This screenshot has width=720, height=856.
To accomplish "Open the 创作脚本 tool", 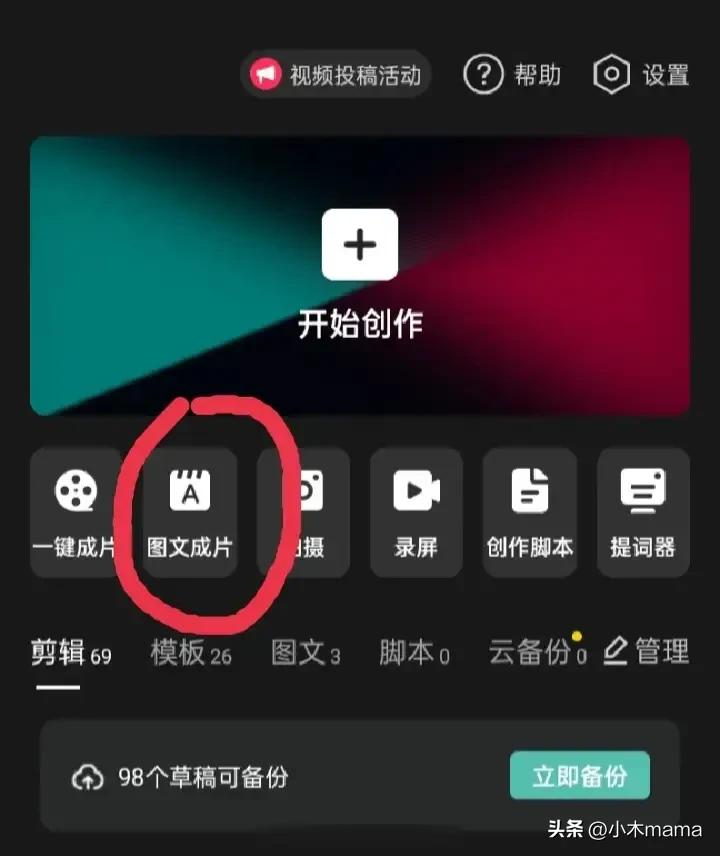I will [x=530, y=513].
